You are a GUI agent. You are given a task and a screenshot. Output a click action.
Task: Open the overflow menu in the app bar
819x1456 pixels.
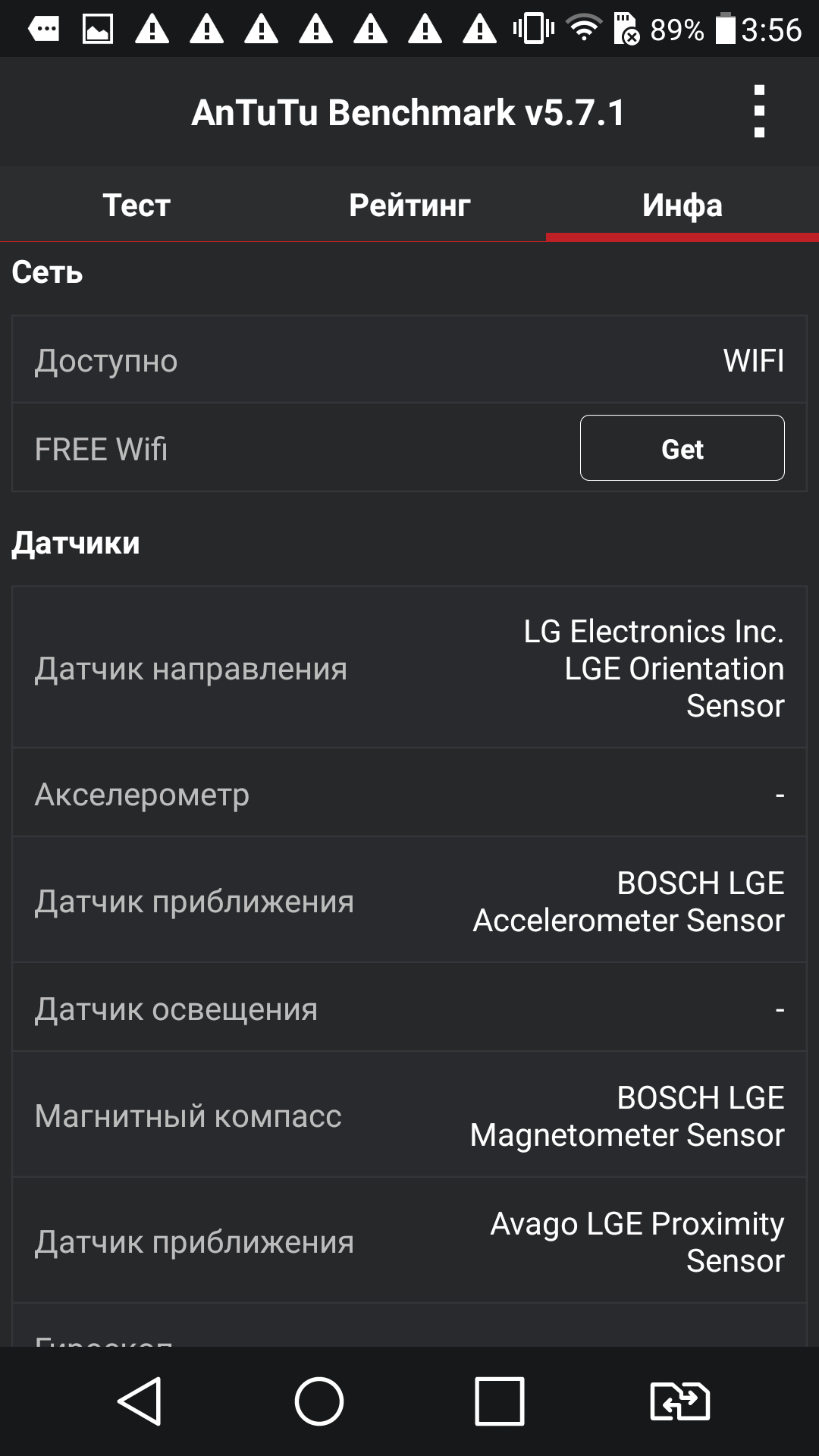[x=759, y=111]
